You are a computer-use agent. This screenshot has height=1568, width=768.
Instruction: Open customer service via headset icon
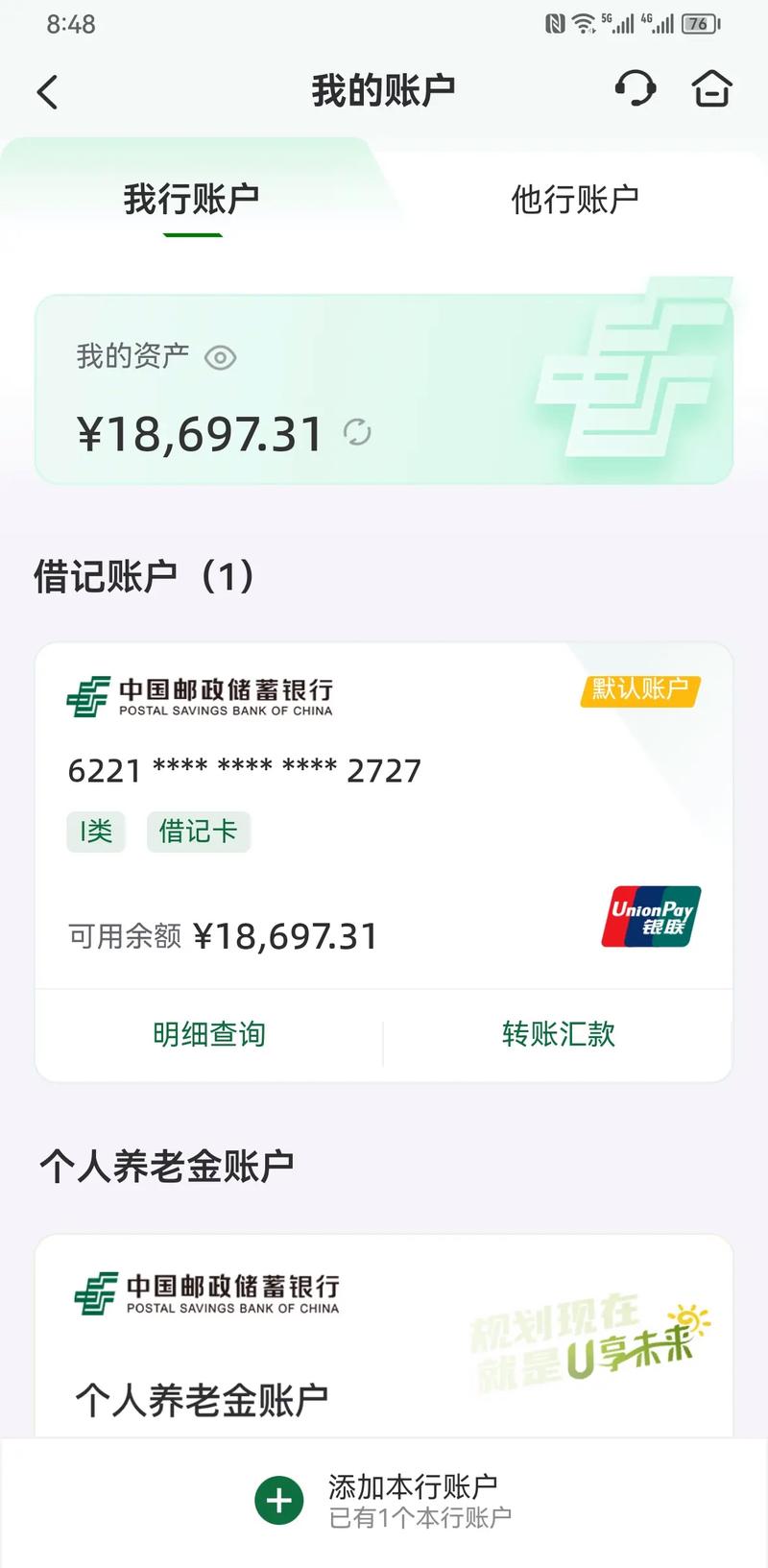coord(636,88)
